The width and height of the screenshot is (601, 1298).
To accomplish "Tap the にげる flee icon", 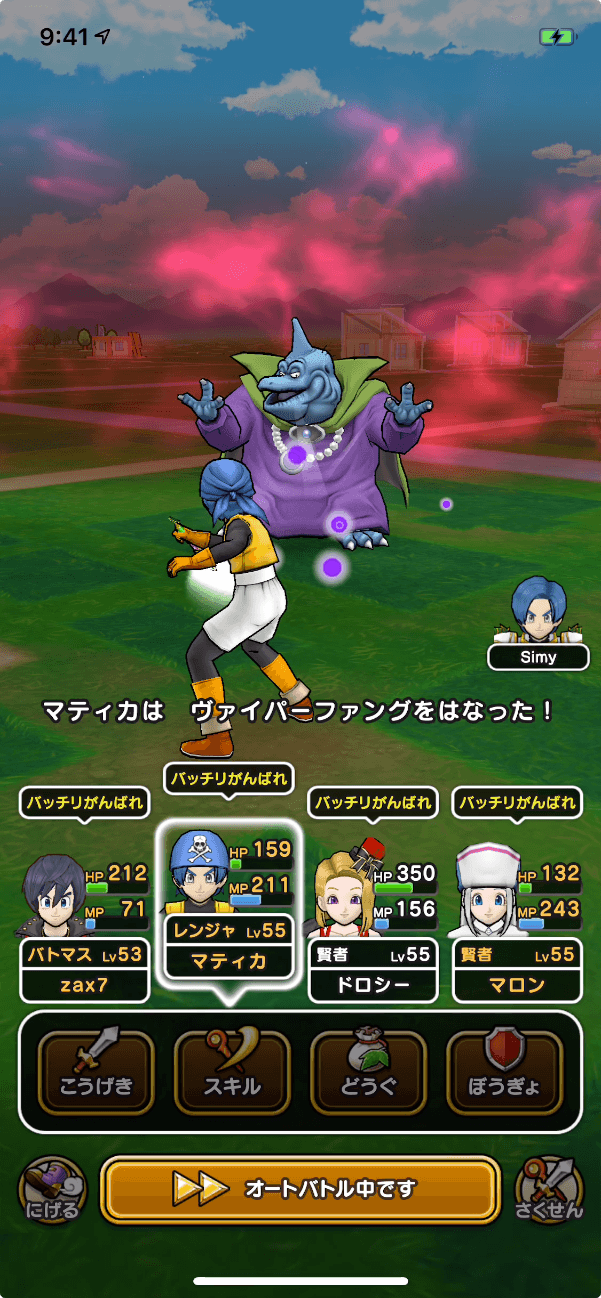I will click(52, 1190).
